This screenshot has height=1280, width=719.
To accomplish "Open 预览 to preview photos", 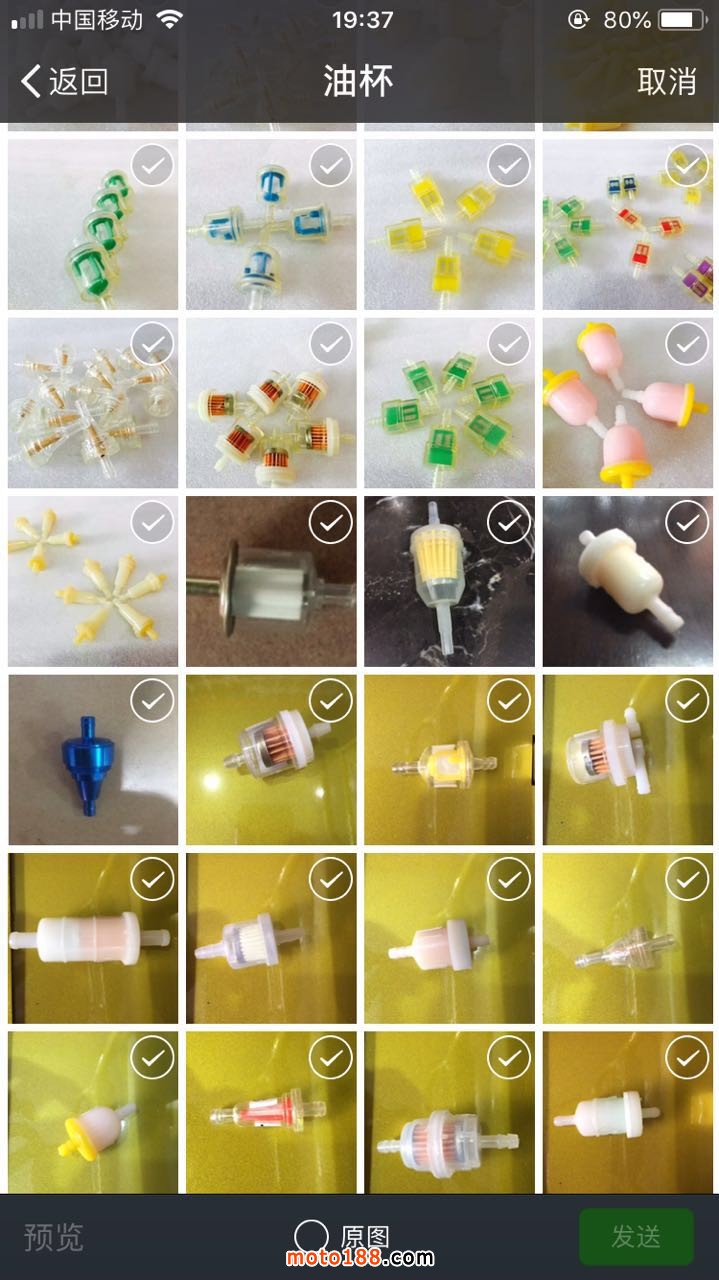I will [x=54, y=1237].
